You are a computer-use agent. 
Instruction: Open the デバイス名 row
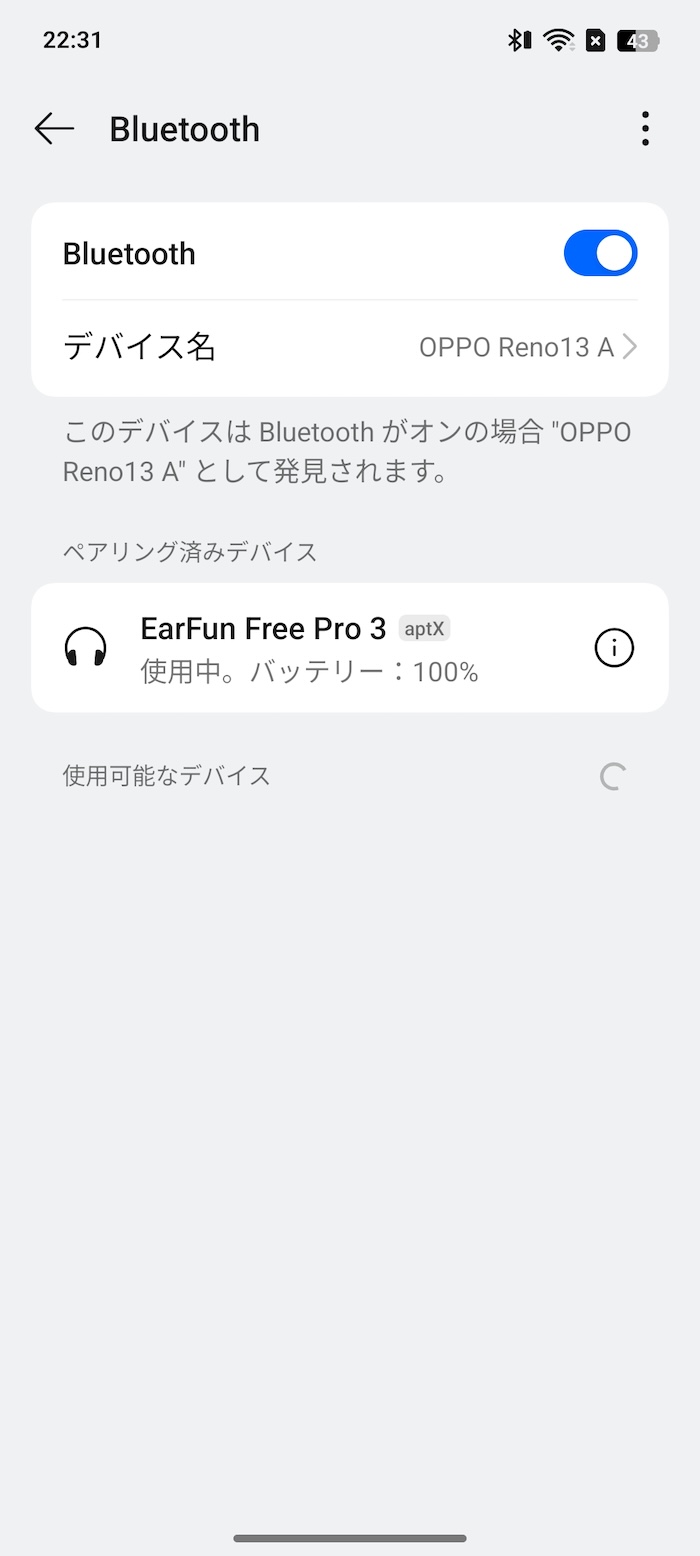point(350,347)
